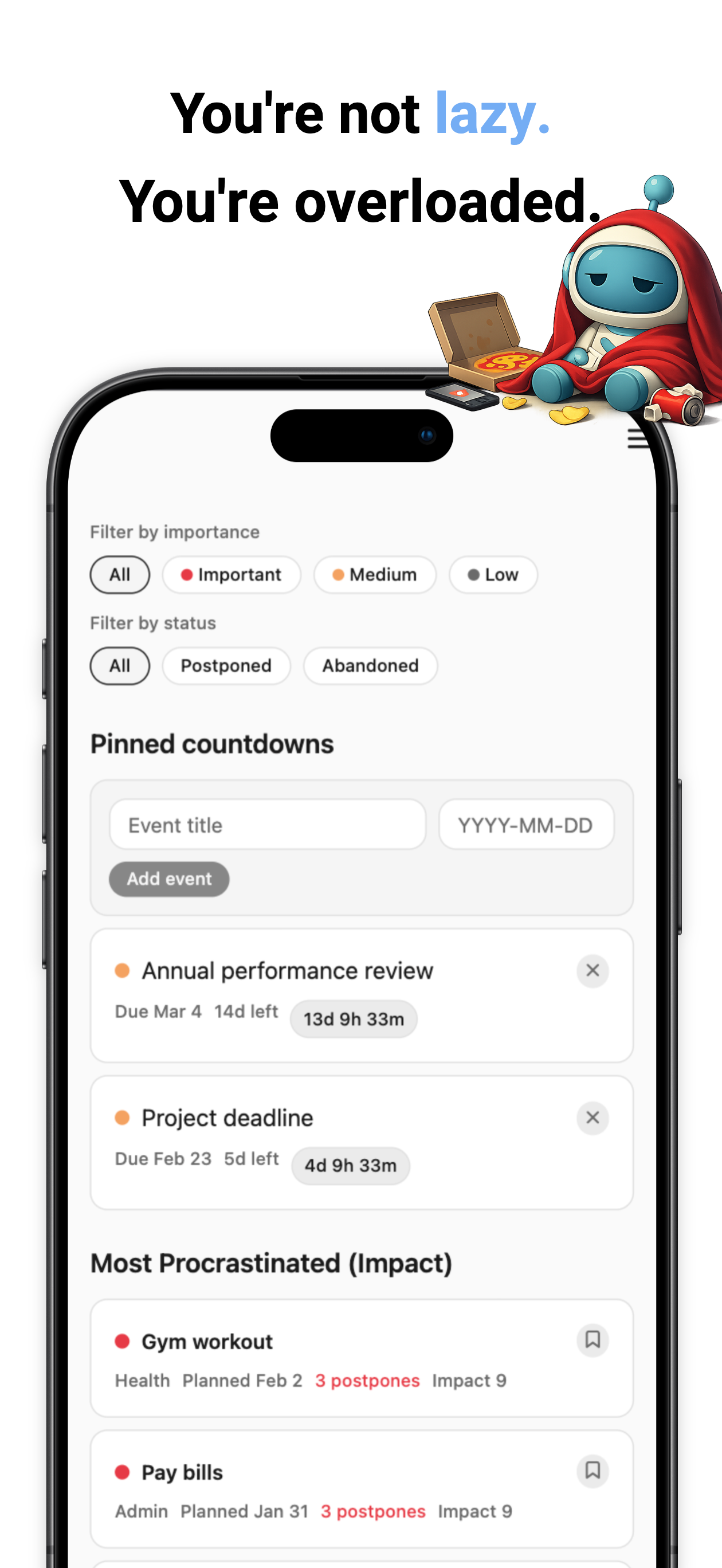The image size is (722, 1568).
Task: Filter tasks by Abandoned status
Action: (x=370, y=665)
